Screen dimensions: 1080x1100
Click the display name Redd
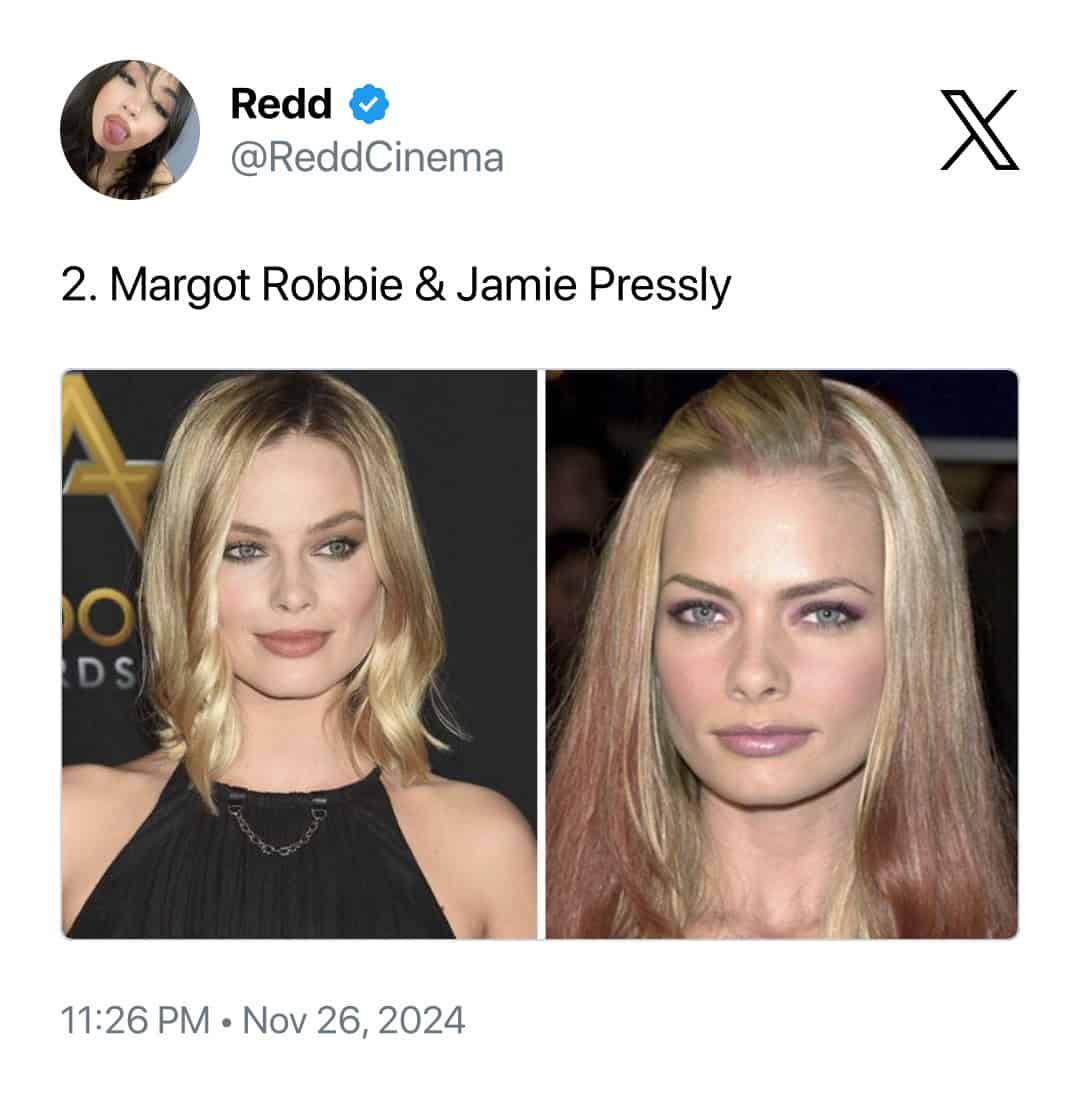(283, 102)
